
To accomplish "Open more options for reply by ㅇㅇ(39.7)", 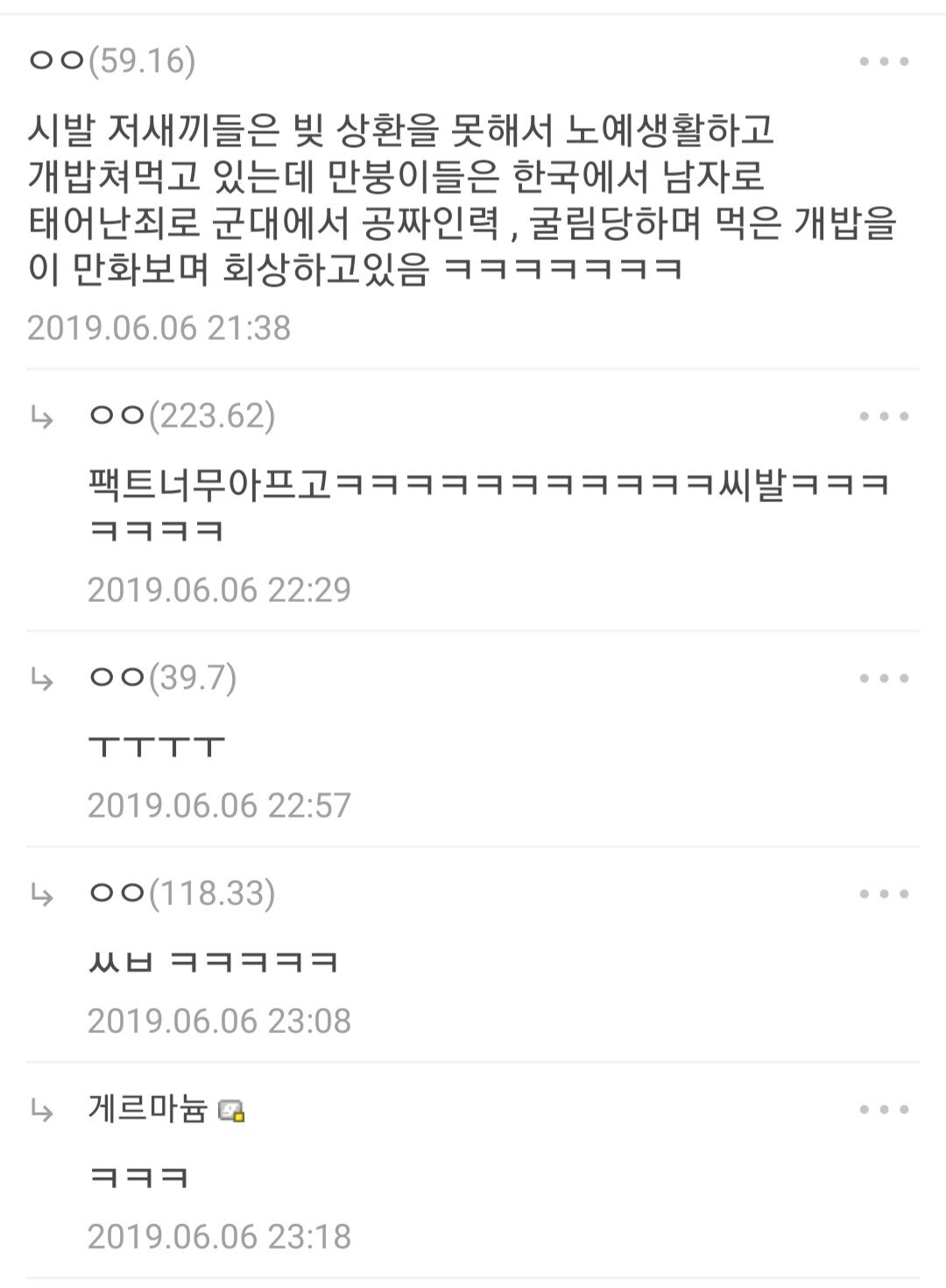I will 884,678.
